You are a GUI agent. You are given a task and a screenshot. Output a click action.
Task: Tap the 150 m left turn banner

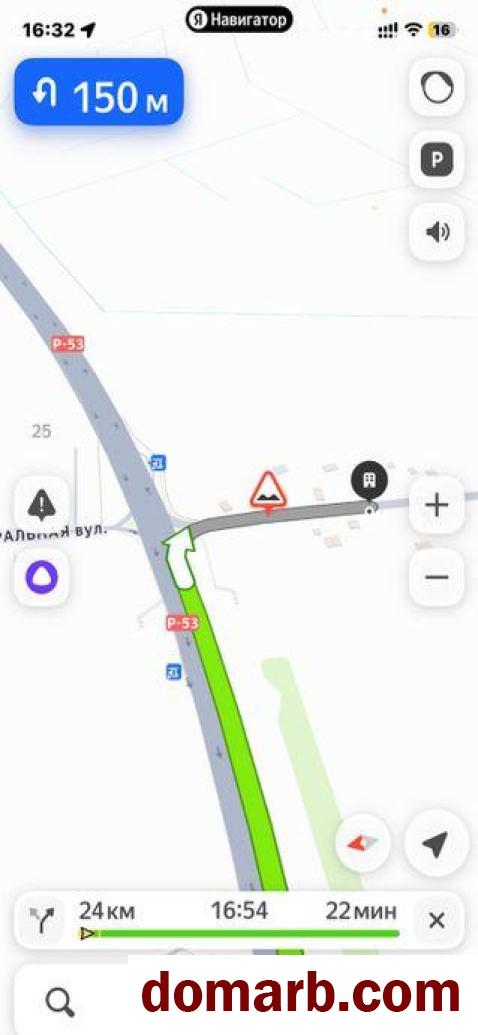[99, 92]
